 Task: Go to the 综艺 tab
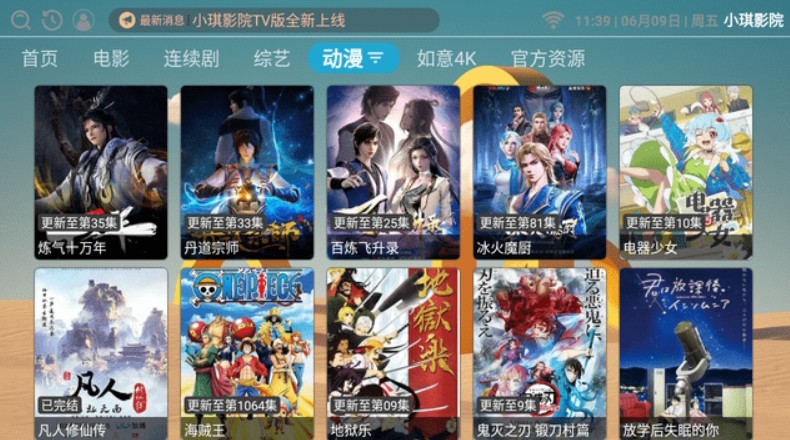[x=272, y=59]
